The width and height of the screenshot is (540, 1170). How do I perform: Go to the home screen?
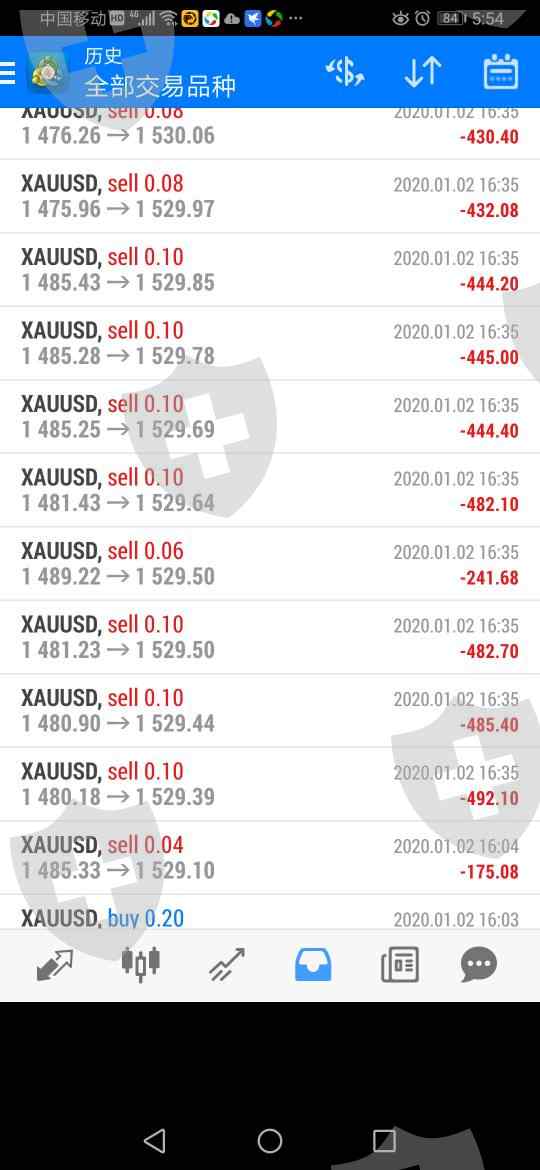coord(270,1140)
